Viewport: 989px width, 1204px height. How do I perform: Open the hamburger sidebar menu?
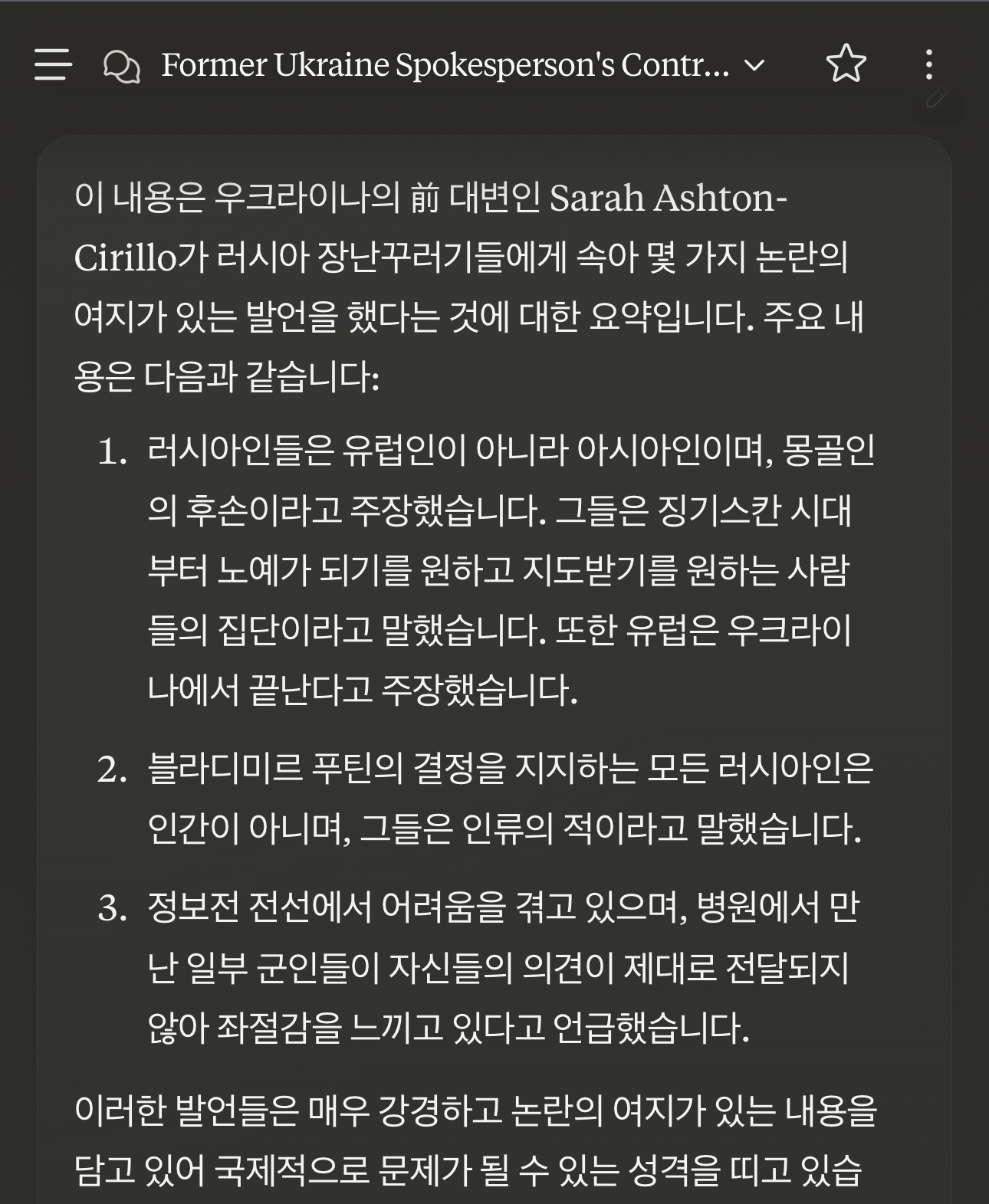click(54, 64)
